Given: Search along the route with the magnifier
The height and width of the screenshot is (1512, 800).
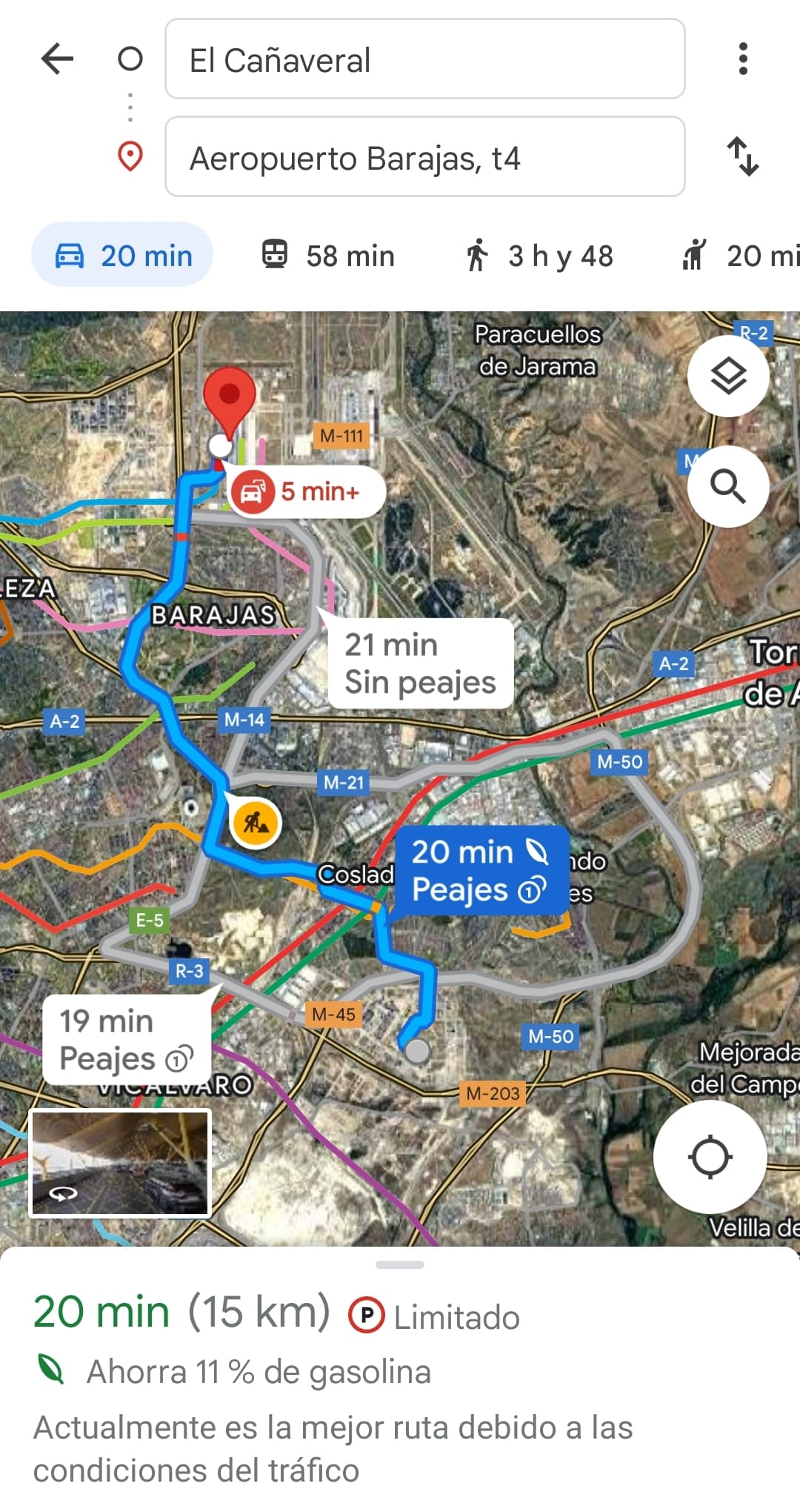Looking at the screenshot, I should coord(728,487).
